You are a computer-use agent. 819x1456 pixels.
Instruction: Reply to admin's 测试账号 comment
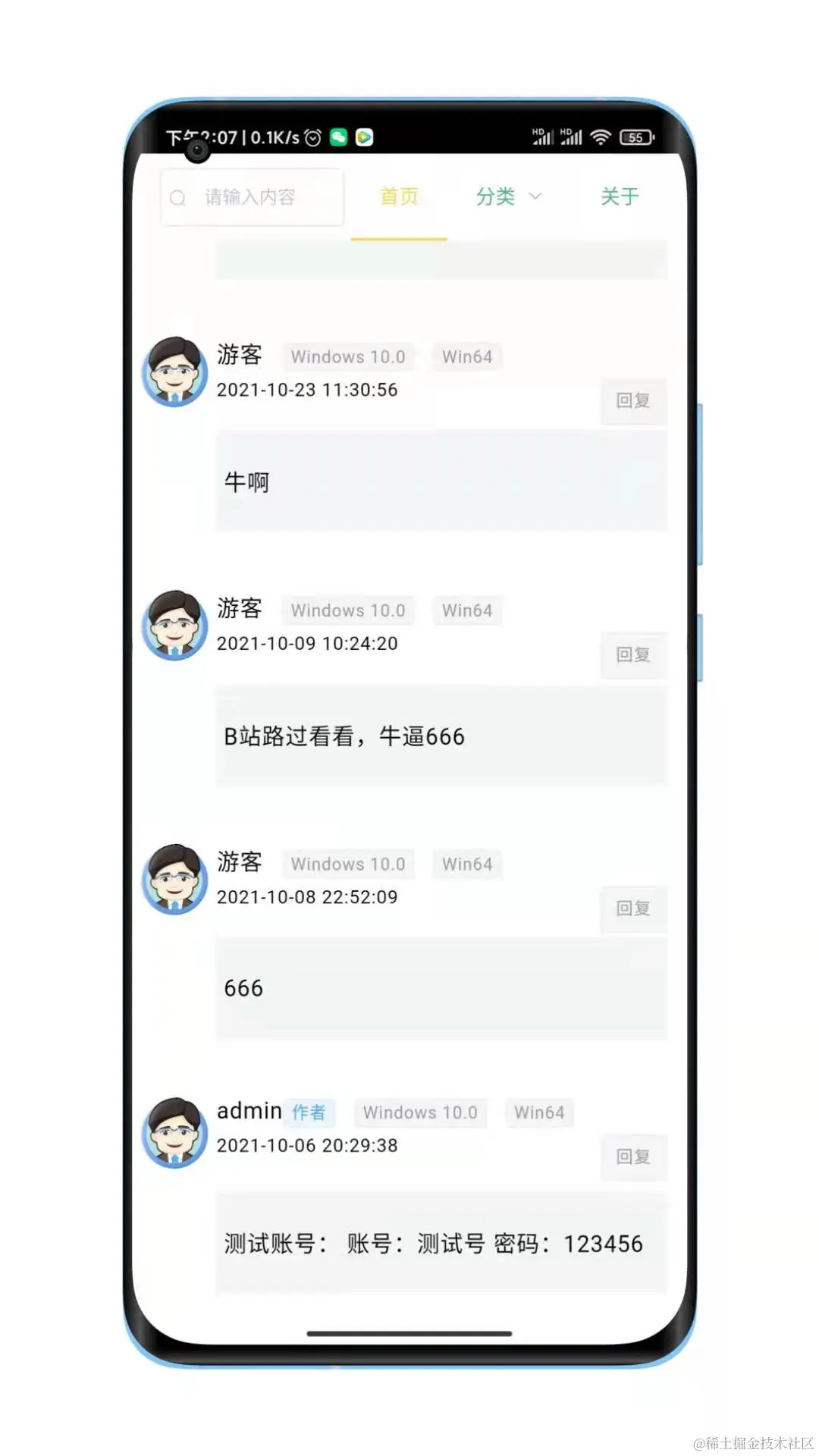tap(633, 1157)
